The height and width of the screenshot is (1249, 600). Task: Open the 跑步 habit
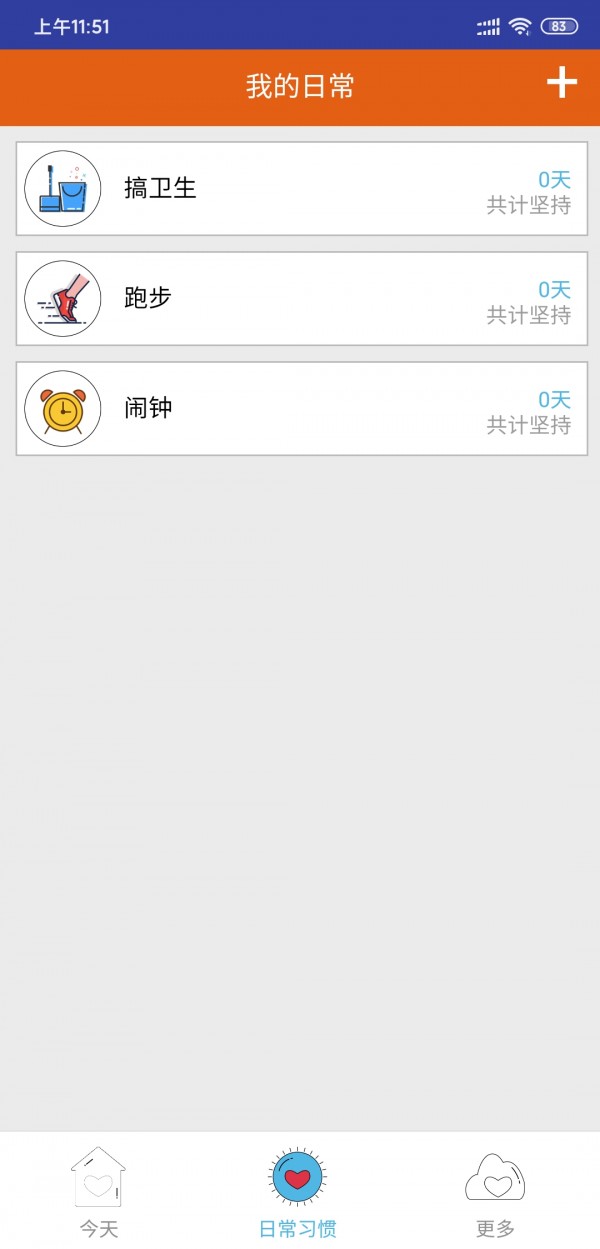tap(301, 299)
